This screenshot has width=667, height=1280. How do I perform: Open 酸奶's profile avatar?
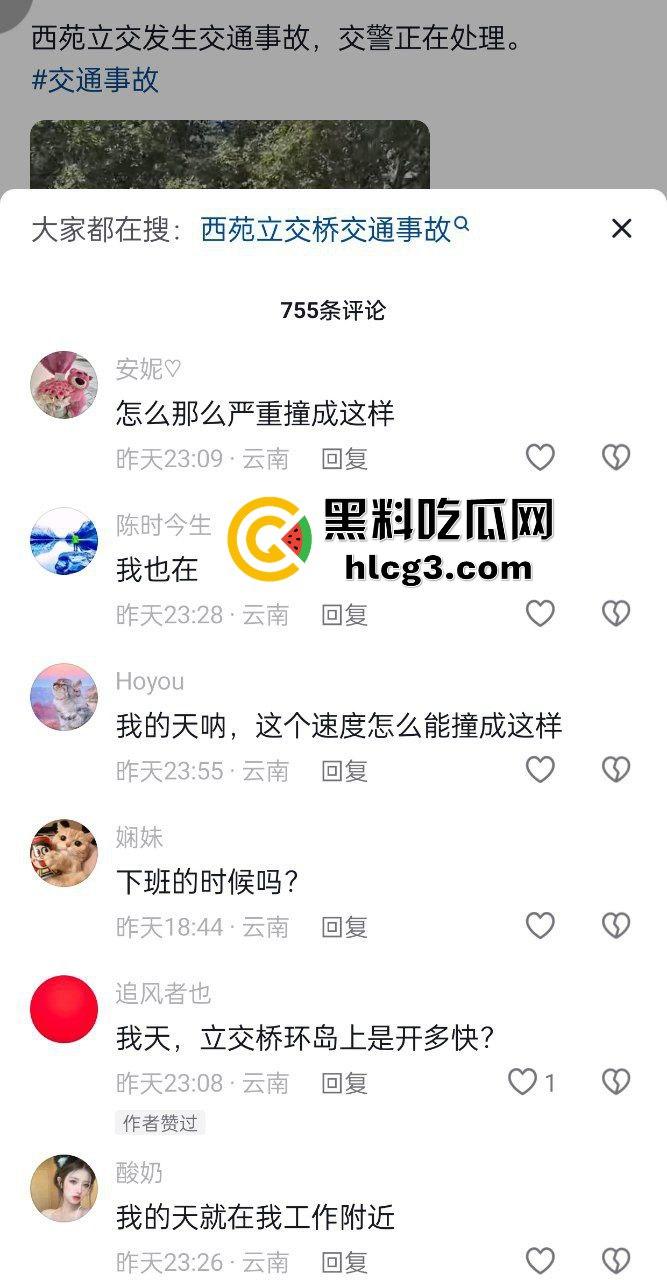coord(64,1189)
